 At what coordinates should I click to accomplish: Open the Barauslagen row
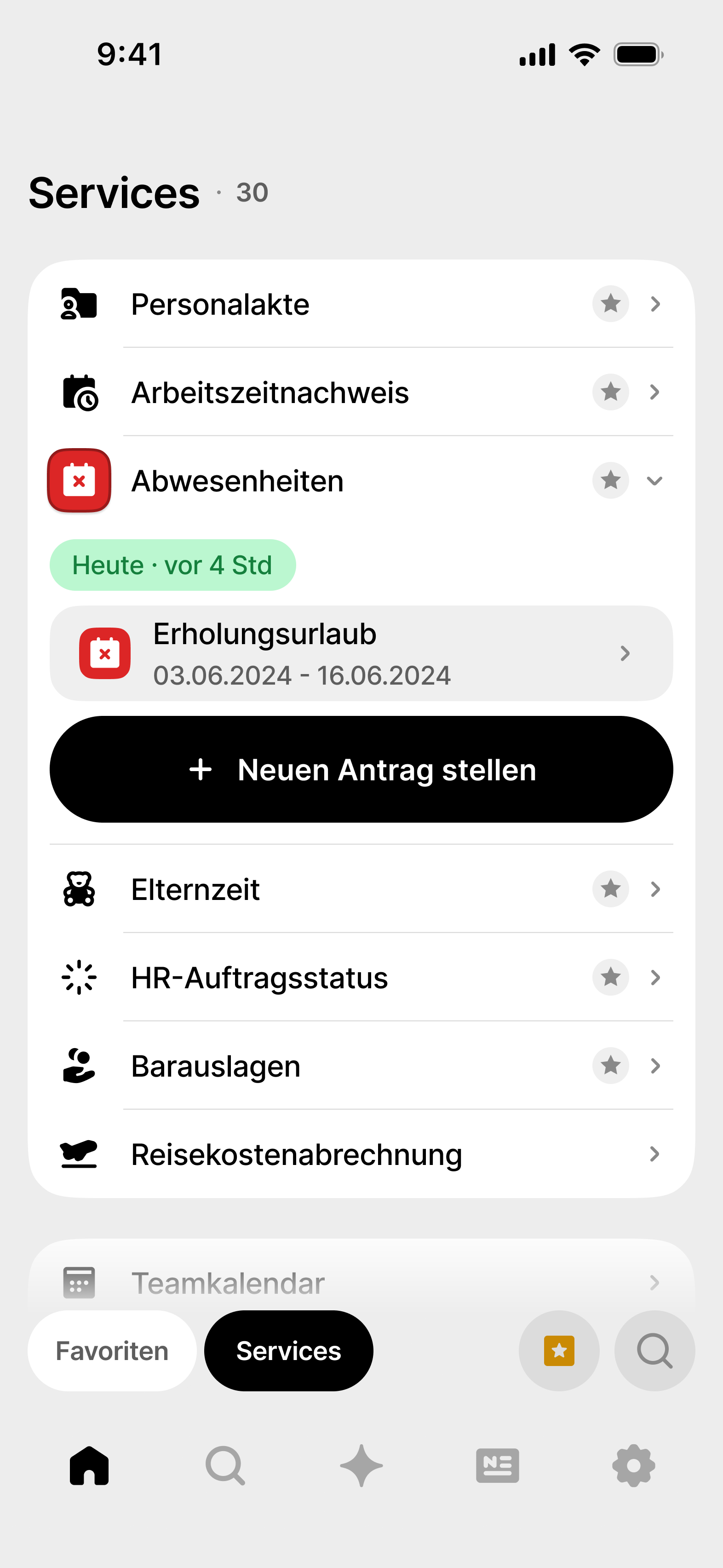tap(216, 1066)
